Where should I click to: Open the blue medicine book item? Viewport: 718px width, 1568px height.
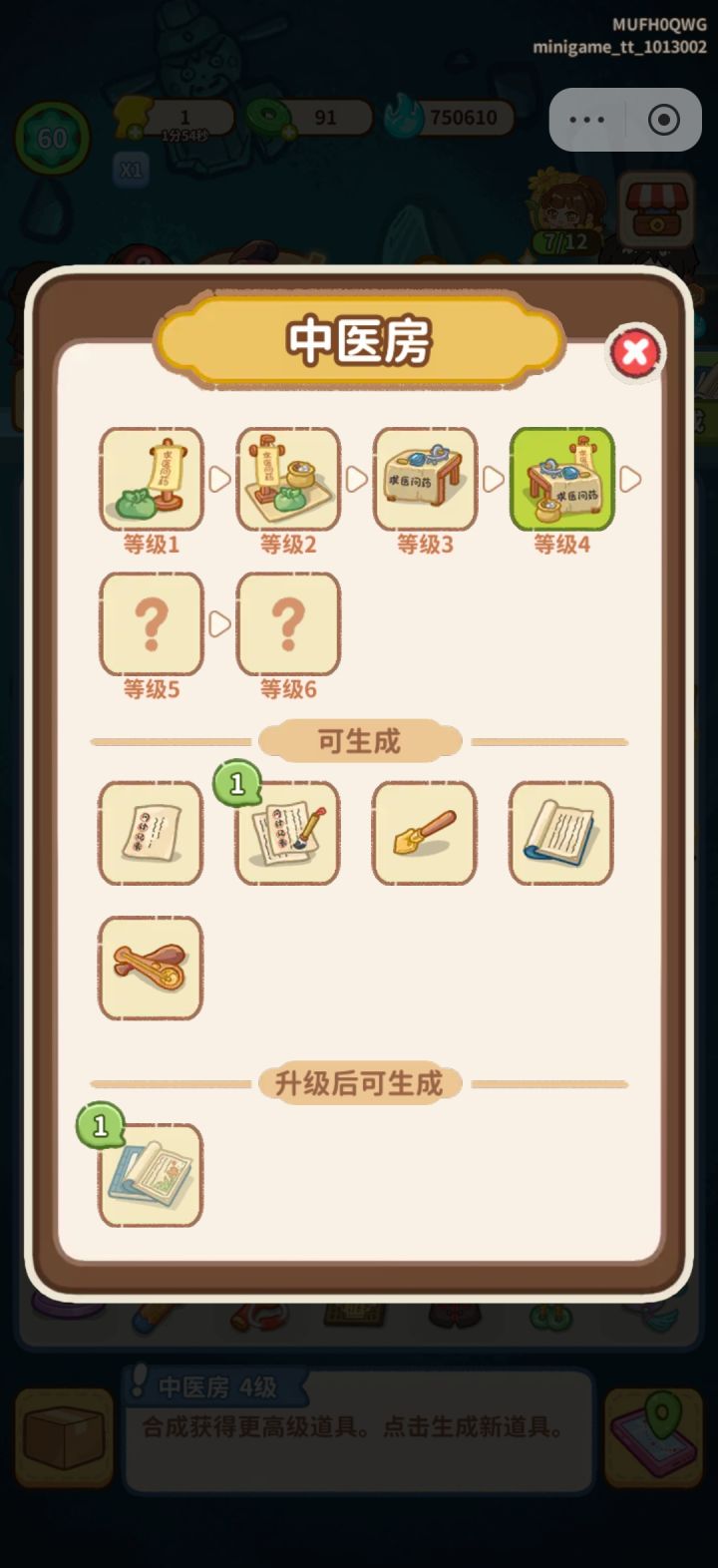(559, 833)
